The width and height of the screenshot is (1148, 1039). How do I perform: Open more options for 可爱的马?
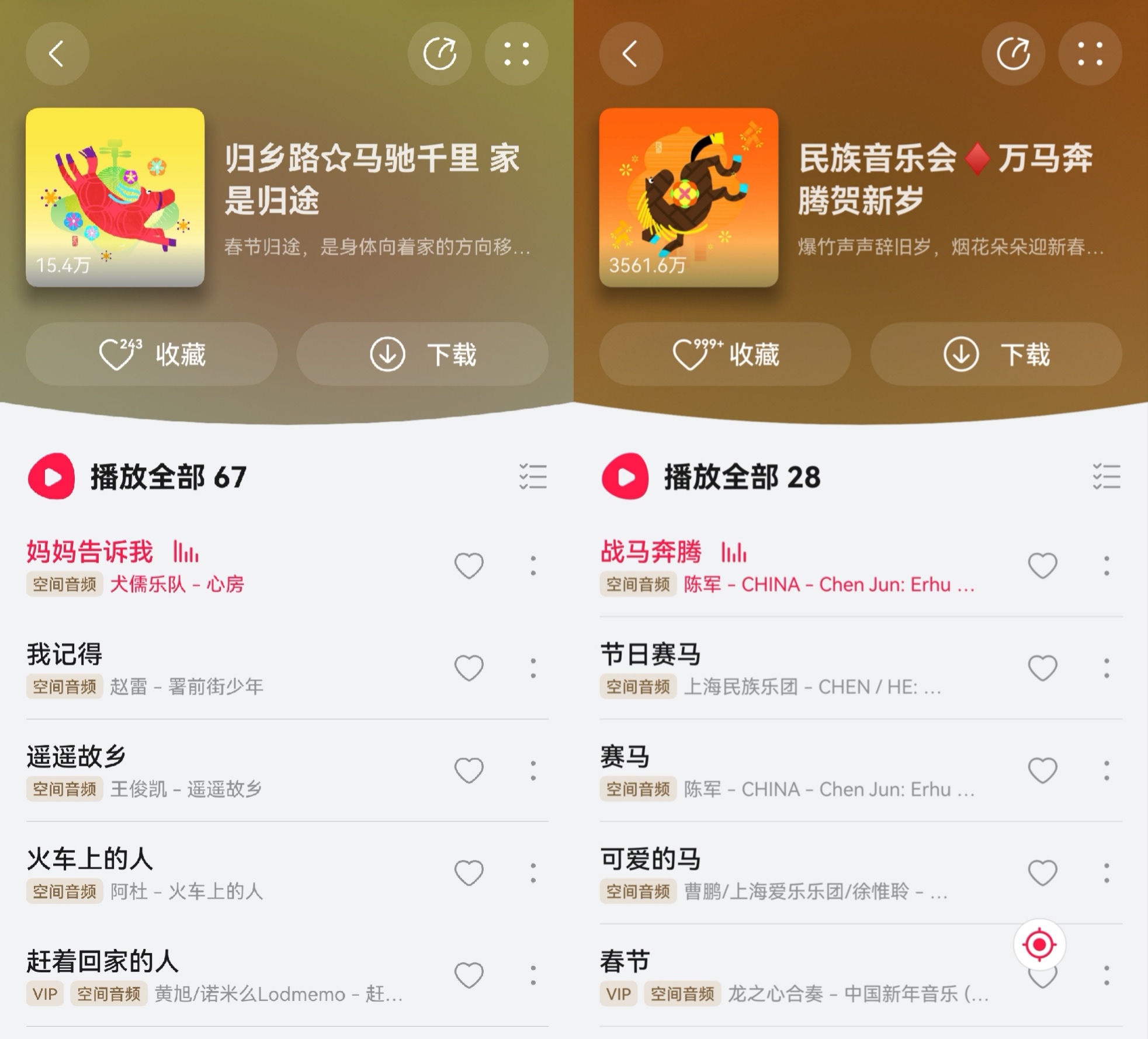coord(1107,873)
